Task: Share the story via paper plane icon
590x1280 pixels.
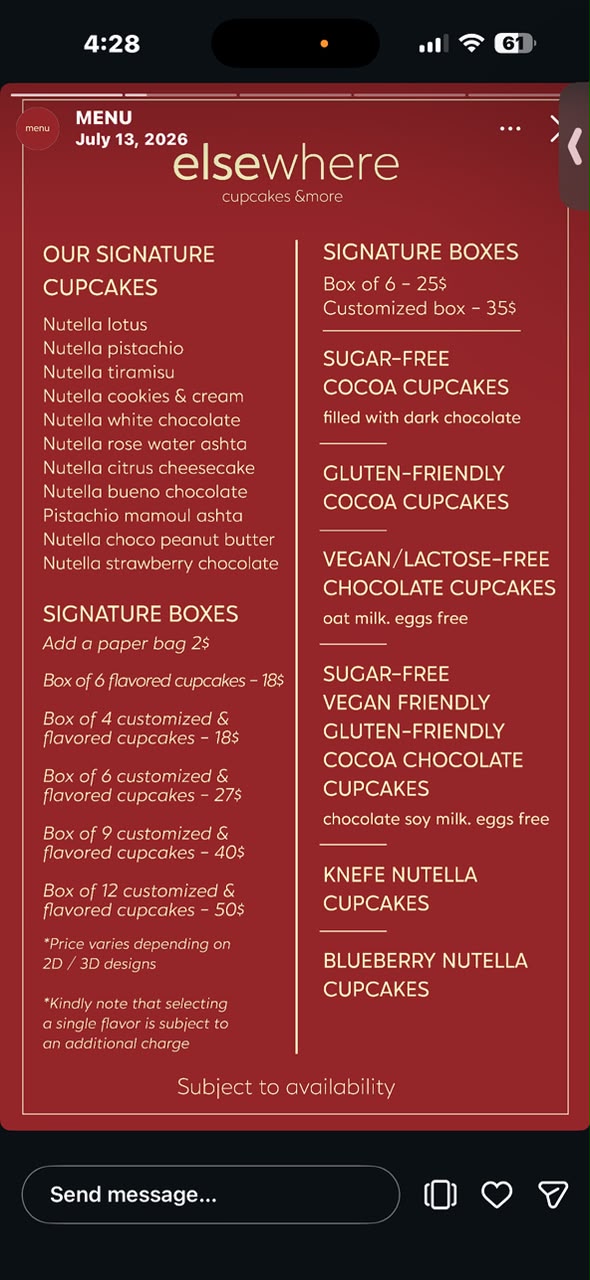Action: click(553, 1194)
